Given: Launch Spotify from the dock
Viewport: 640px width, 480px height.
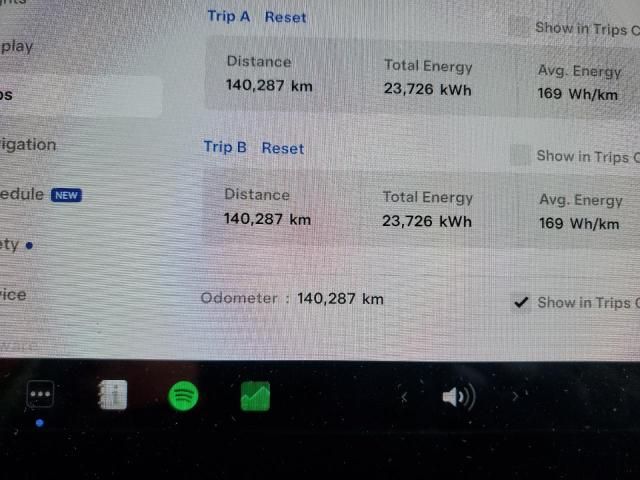Looking at the screenshot, I should point(183,397).
